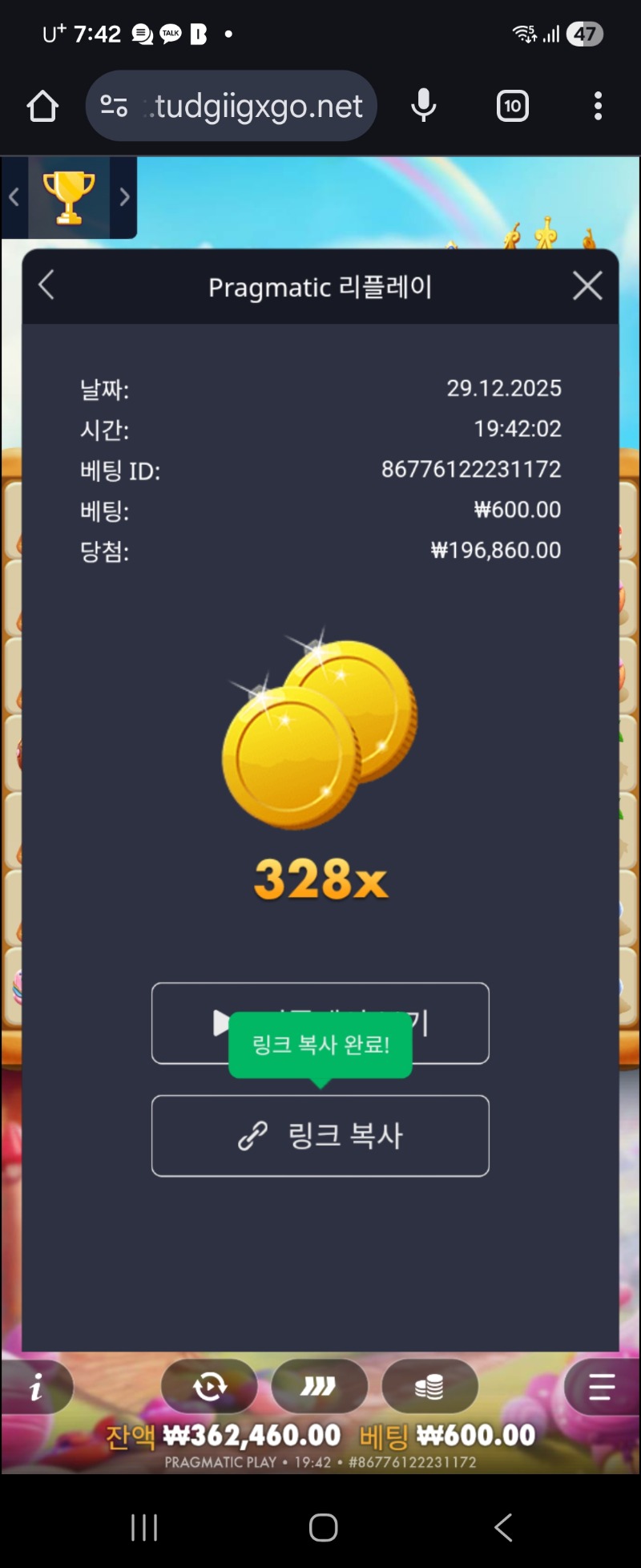Start voice search with the microphone

tap(423, 106)
